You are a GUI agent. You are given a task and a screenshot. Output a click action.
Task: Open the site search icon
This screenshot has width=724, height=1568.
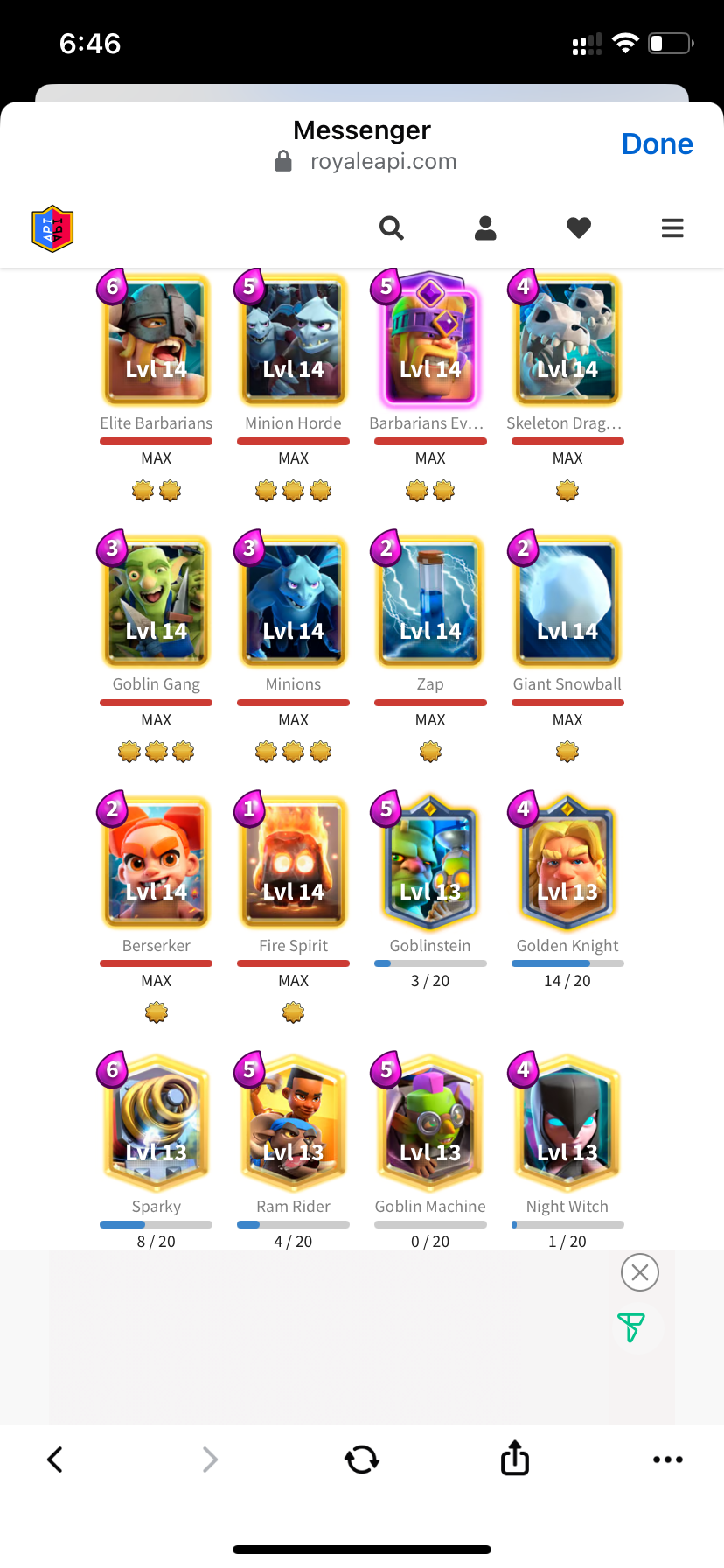point(392,228)
